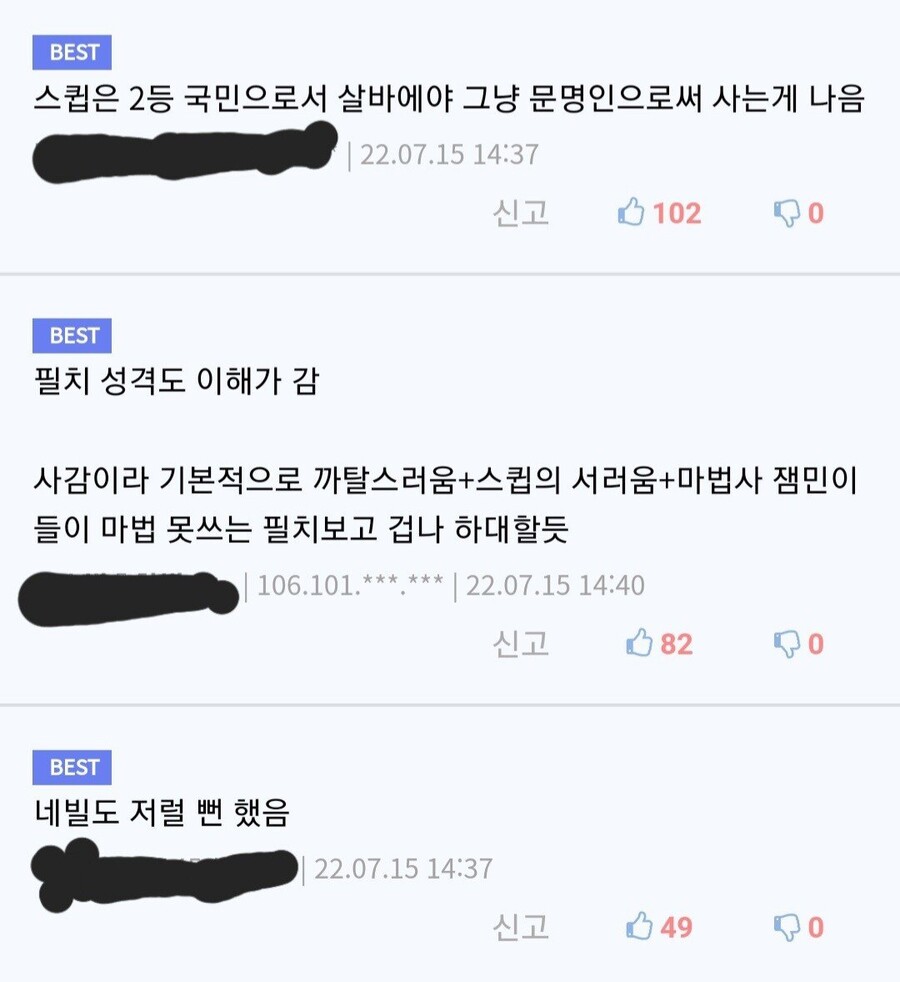Report the 네빌도 저럴 뻔 했음 comment
The width and height of the screenshot is (900, 982).
pyautogui.click(x=521, y=927)
